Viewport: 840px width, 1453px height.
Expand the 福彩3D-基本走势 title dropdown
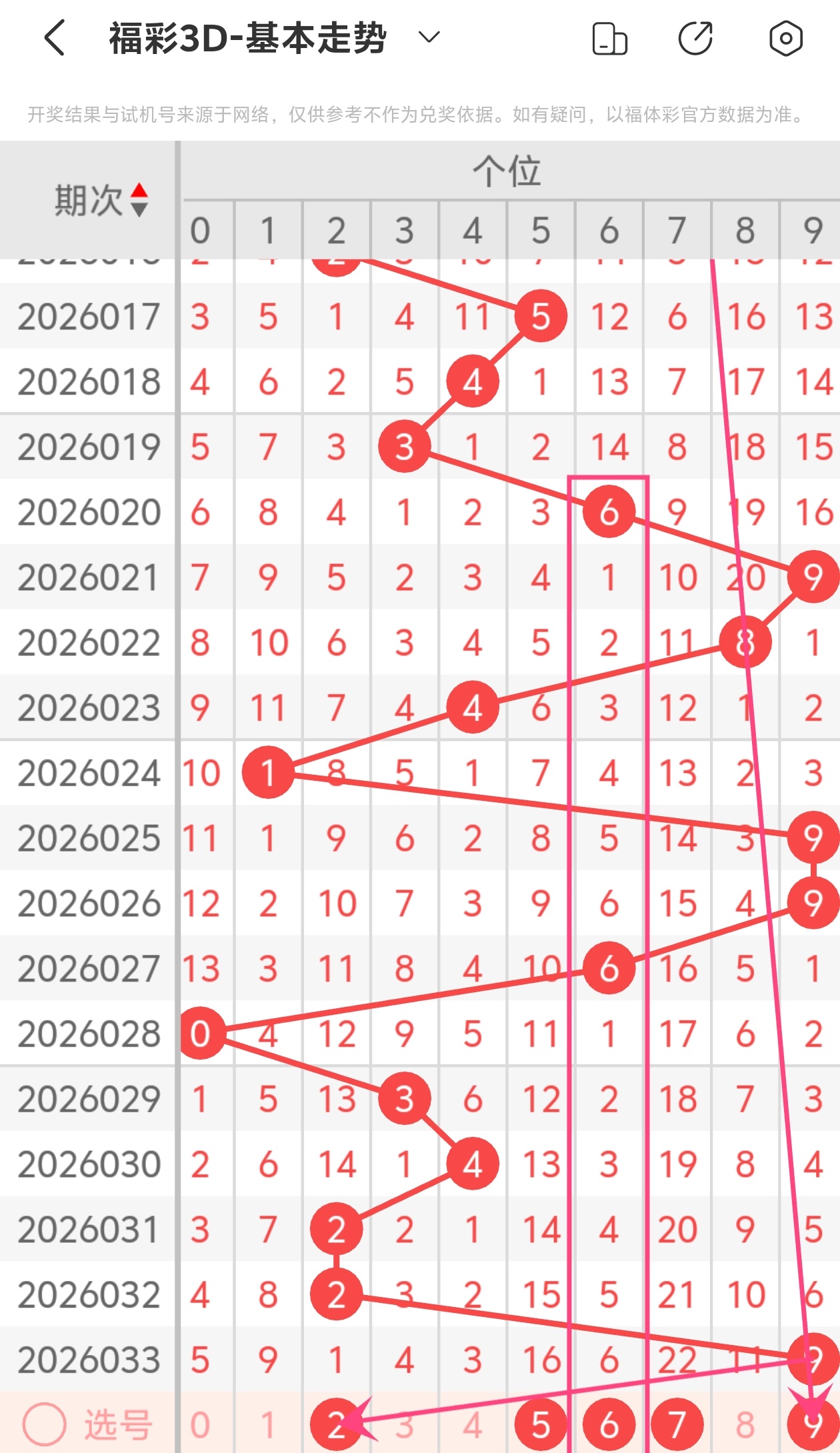(x=429, y=37)
